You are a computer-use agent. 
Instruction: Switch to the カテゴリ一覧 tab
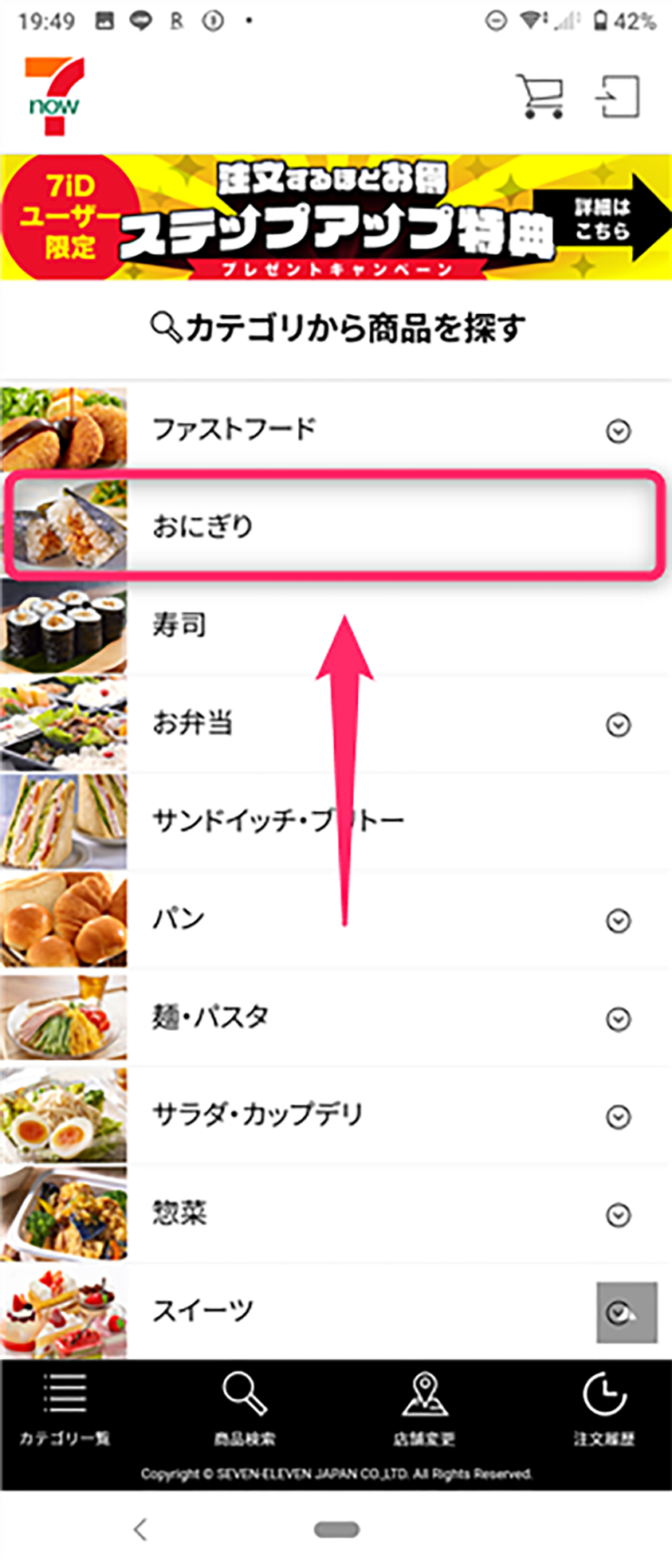65,1409
